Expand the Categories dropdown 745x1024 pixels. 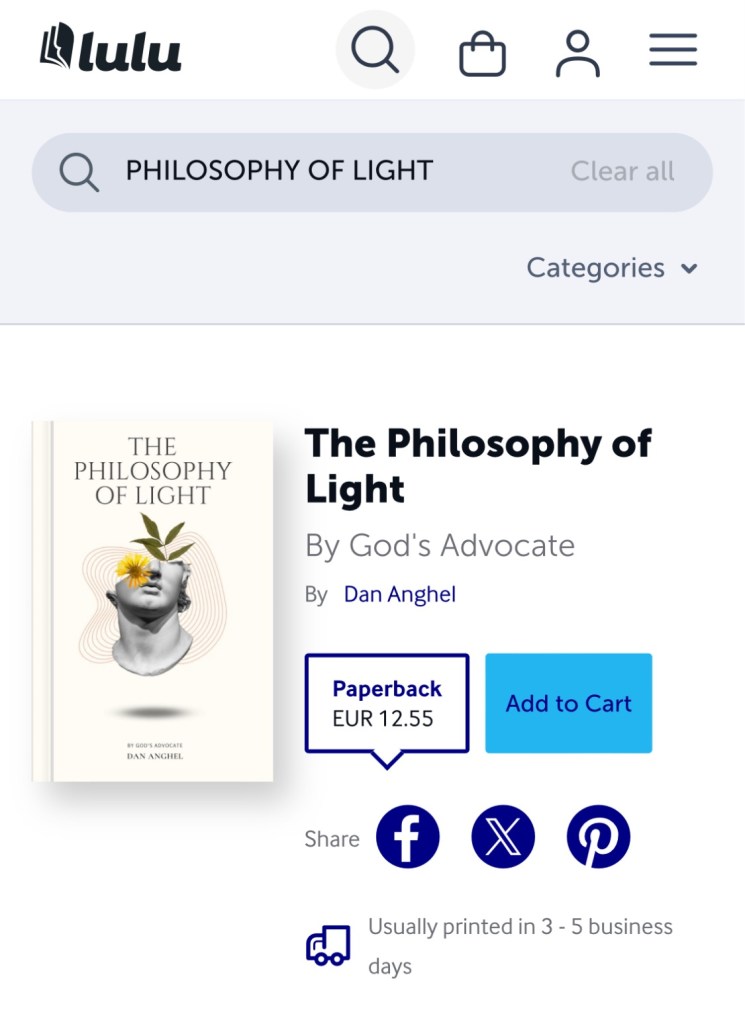[x=611, y=268]
